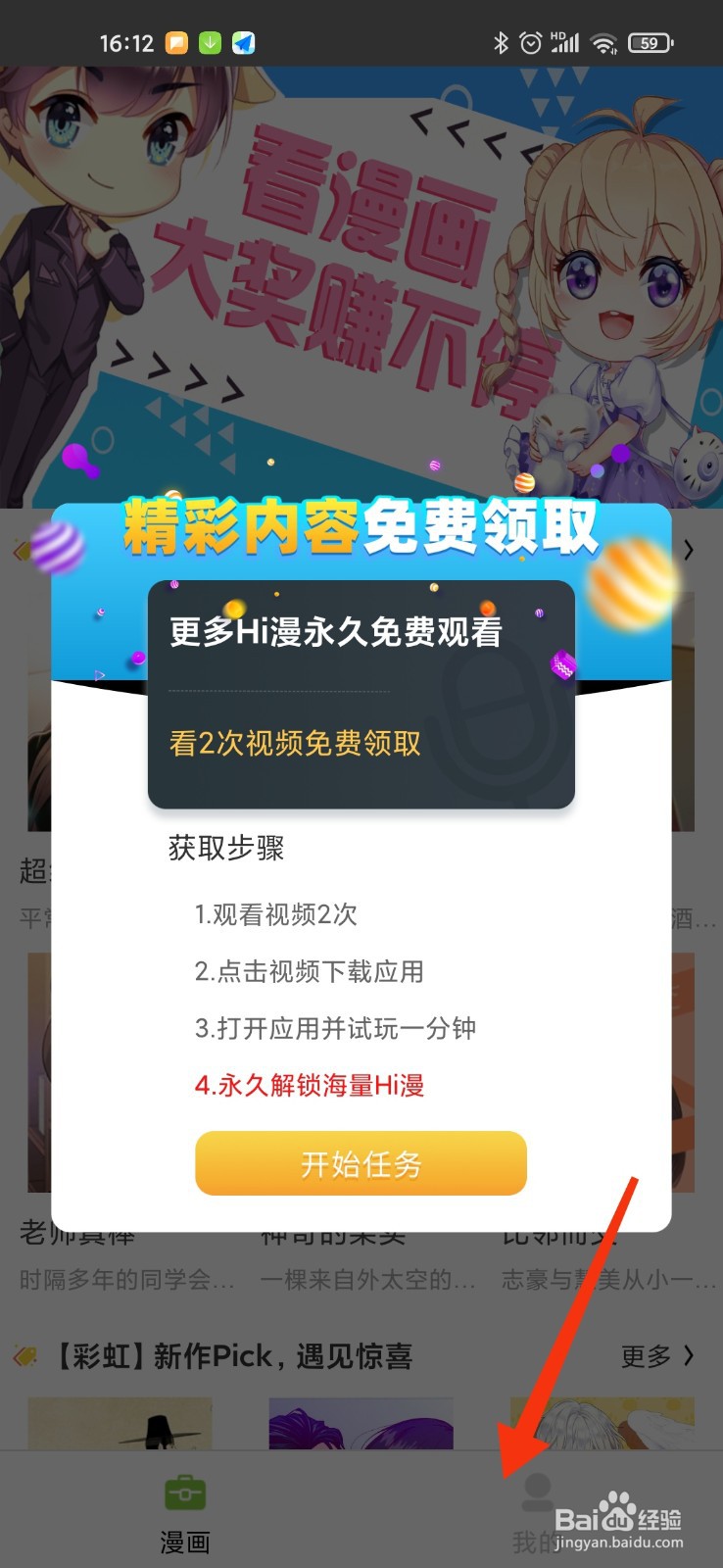This screenshot has height=1568, width=723.
Task: Tap the 开始任务 button
Action: [x=361, y=1163]
